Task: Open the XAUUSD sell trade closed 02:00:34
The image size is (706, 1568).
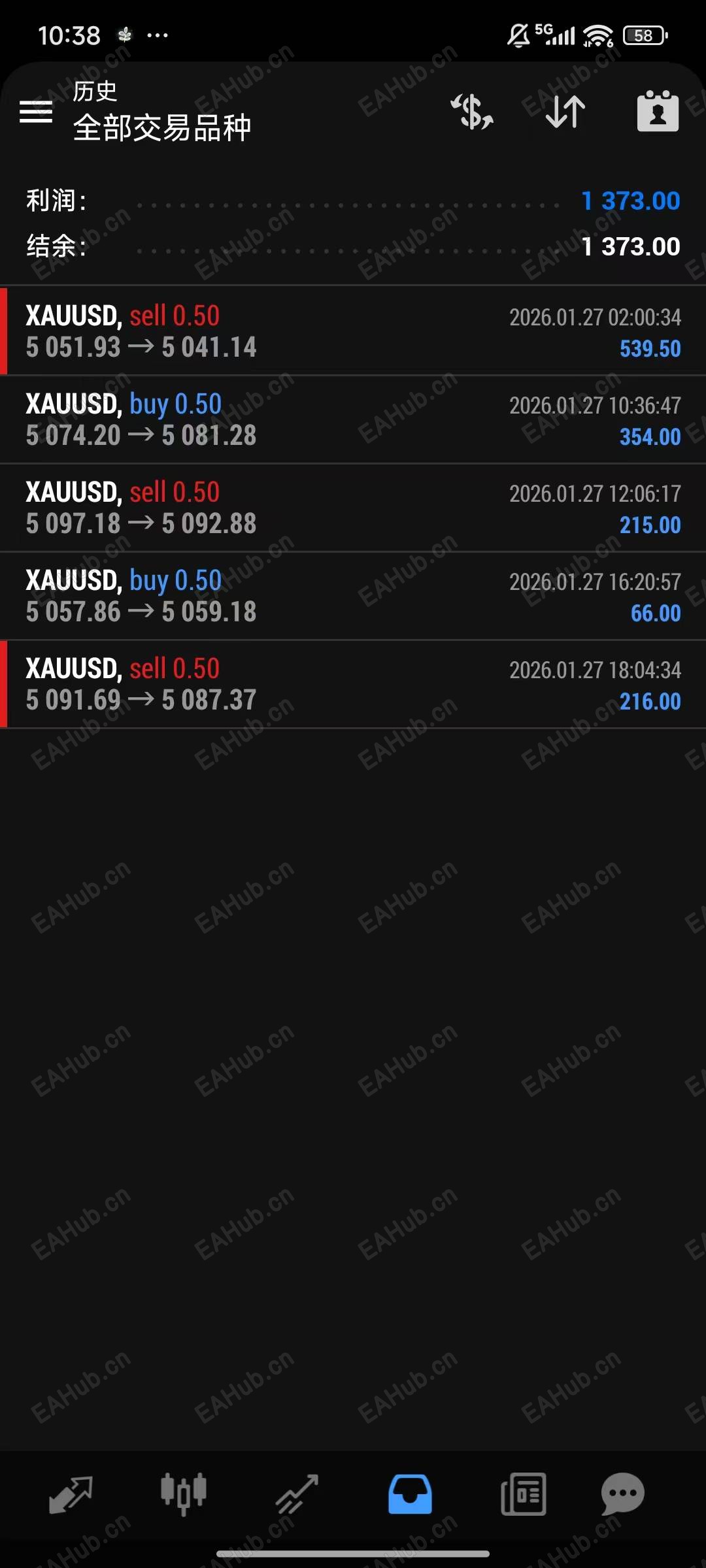Action: click(353, 331)
